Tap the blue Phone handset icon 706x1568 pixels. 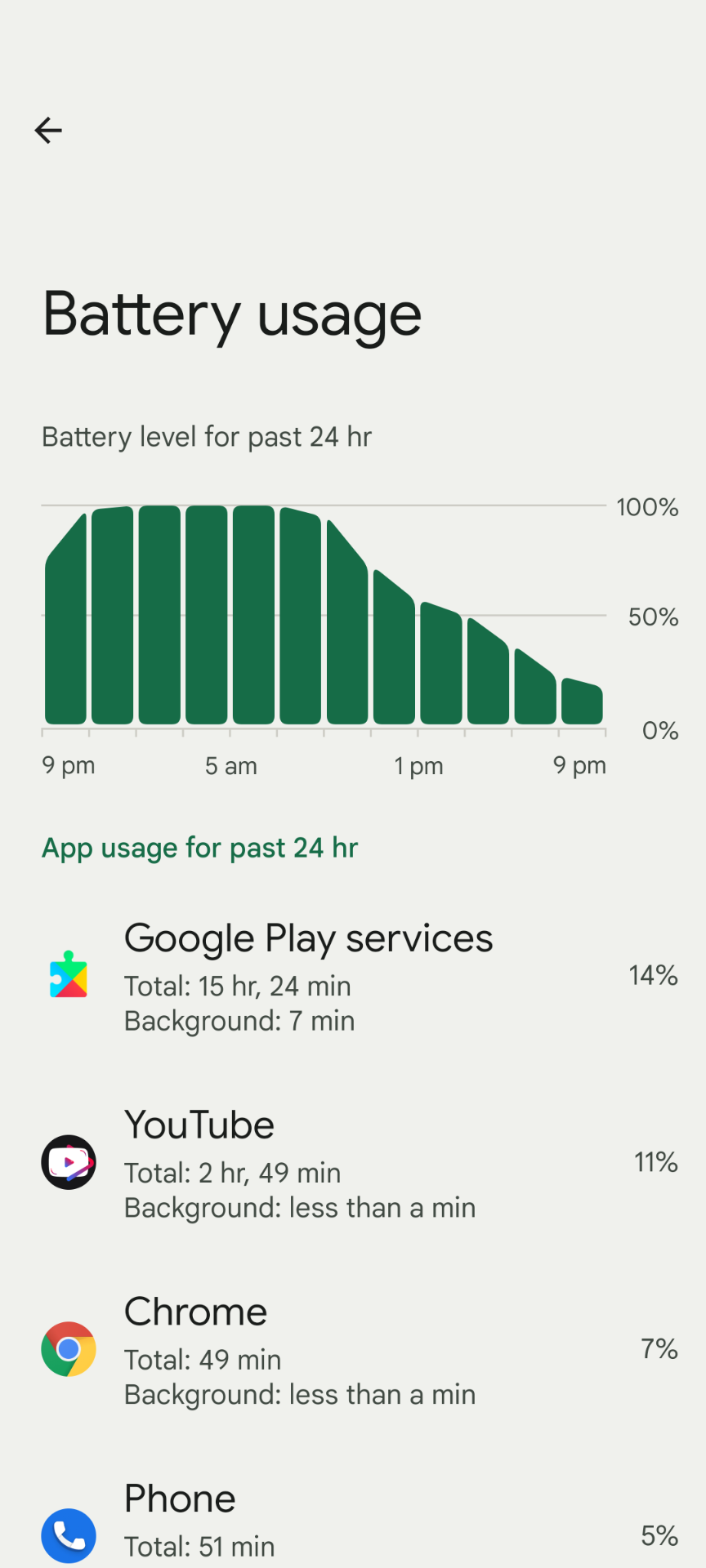pos(69,1535)
